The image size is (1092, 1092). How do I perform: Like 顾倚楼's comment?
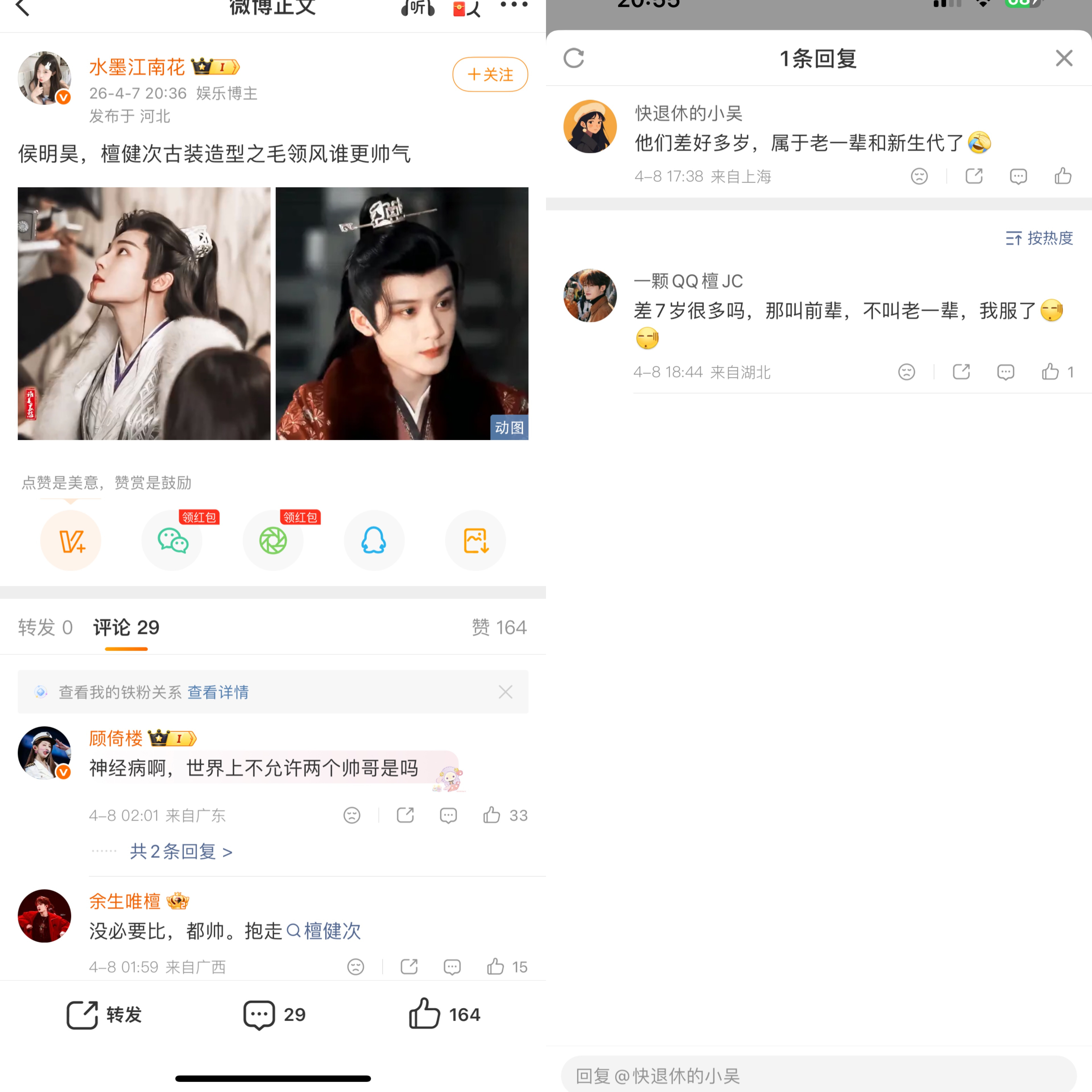coord(492,815)
